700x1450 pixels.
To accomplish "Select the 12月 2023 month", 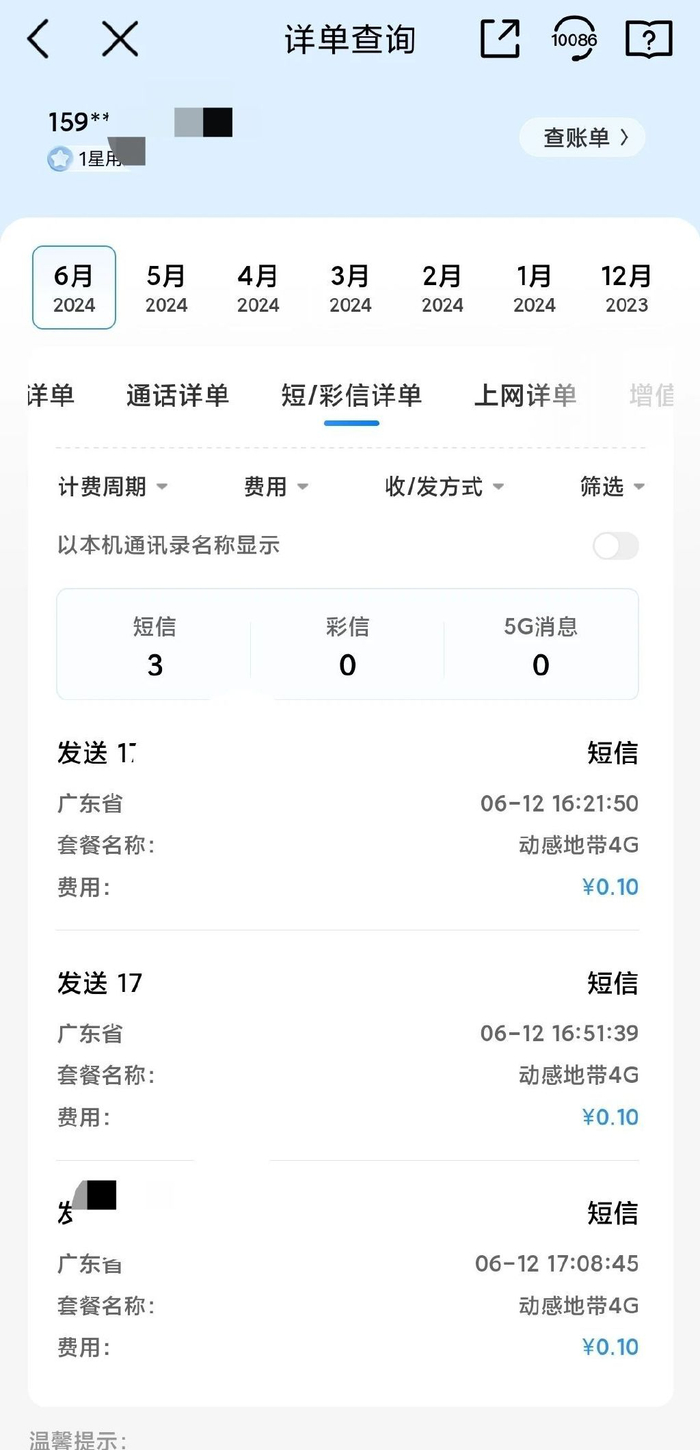I will 626,288.
